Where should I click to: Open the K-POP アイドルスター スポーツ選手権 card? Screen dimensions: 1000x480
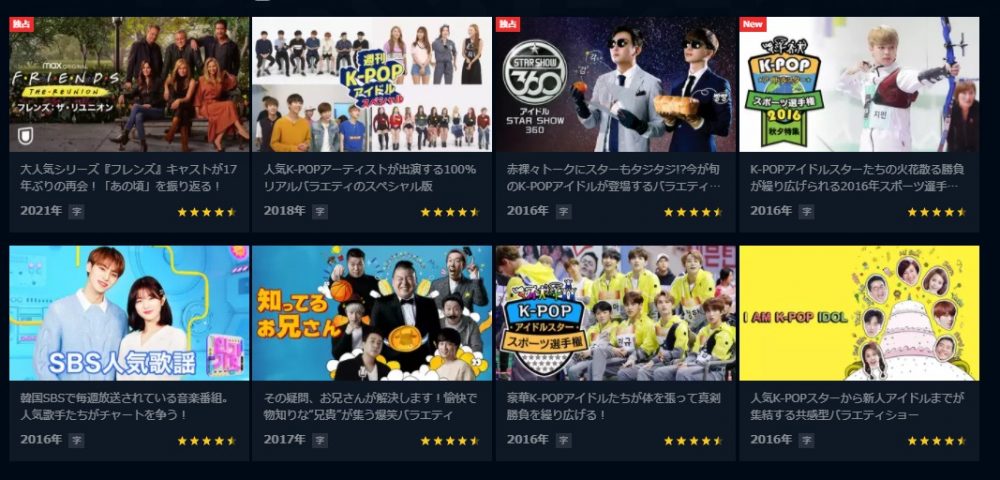coord(615,313)
